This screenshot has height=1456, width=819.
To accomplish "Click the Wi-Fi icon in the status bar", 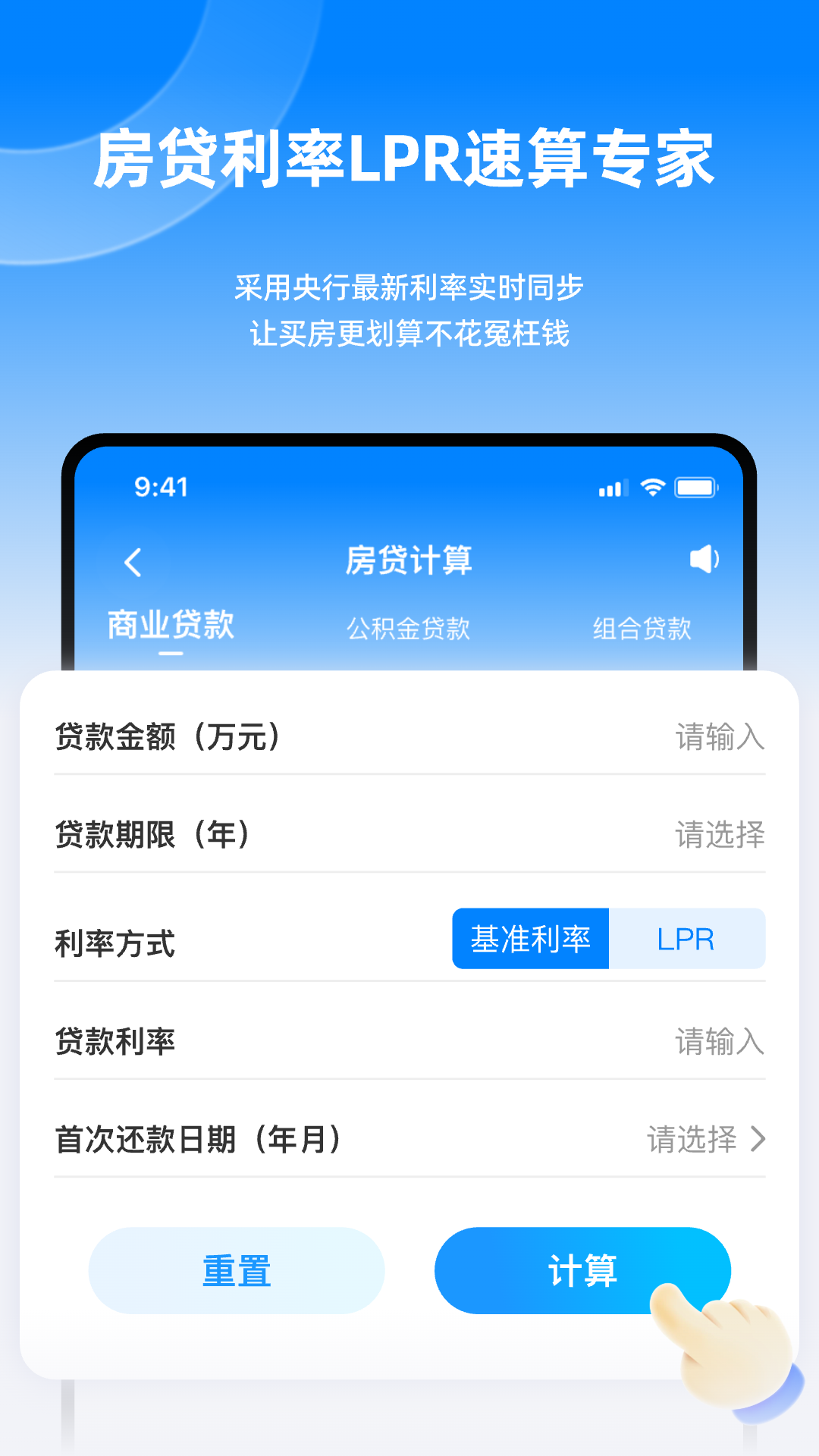I will (x=653, y=488).
